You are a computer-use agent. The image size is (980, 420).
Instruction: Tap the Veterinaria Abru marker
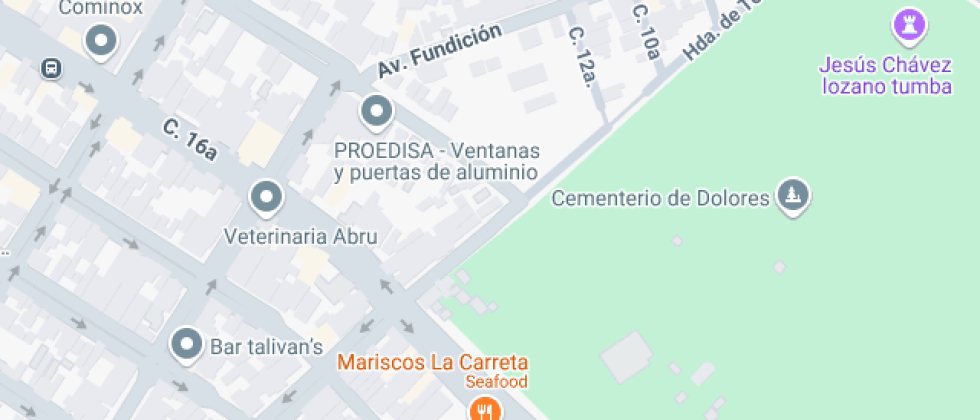point(267,198)
